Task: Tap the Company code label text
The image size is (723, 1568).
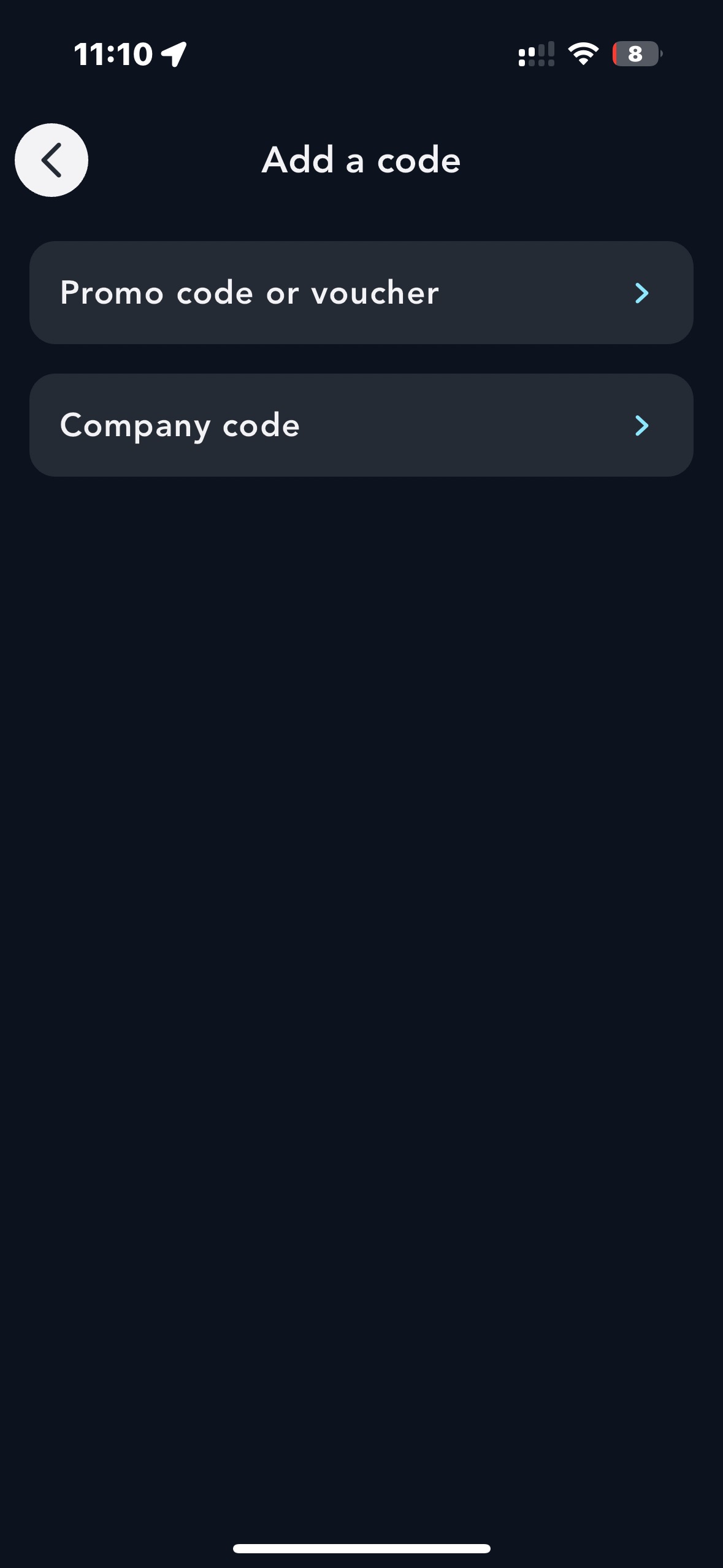Action: coord(180,425)
